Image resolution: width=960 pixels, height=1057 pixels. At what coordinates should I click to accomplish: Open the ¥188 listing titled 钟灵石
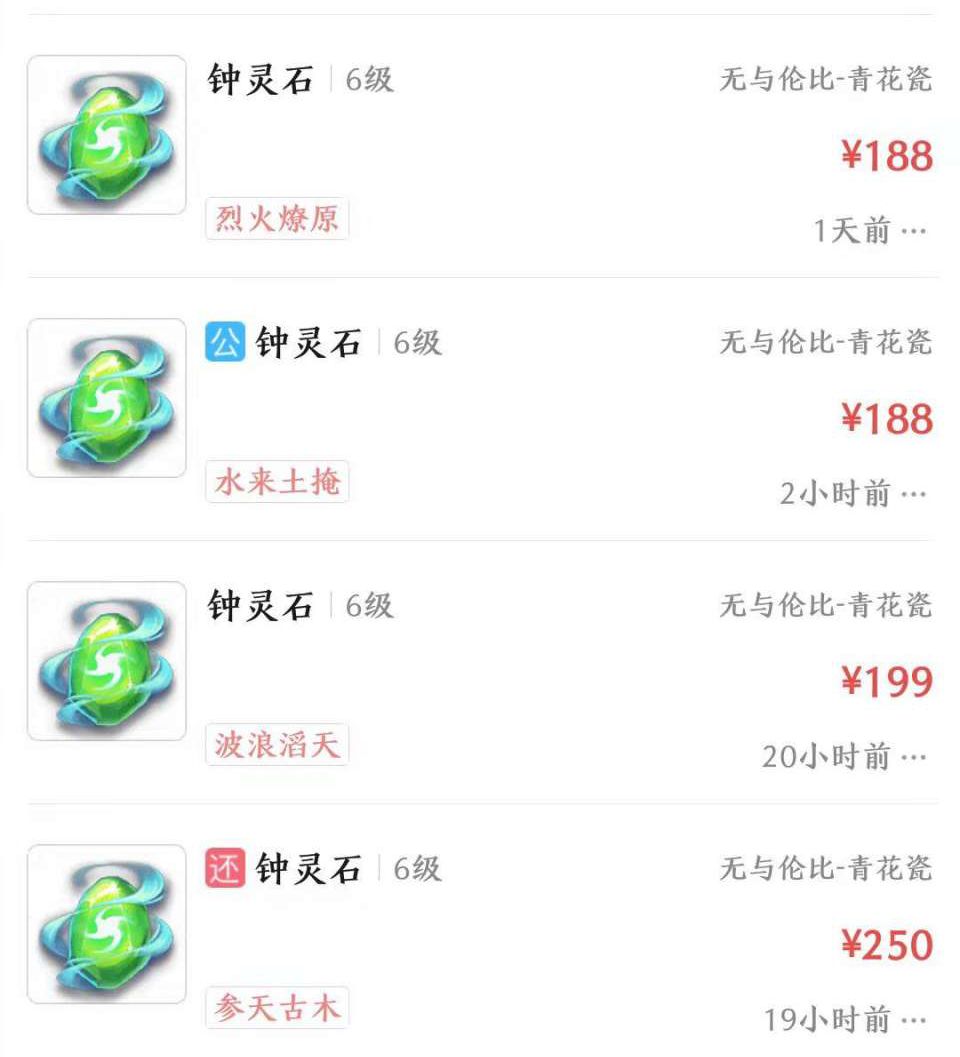coord(260,78)
